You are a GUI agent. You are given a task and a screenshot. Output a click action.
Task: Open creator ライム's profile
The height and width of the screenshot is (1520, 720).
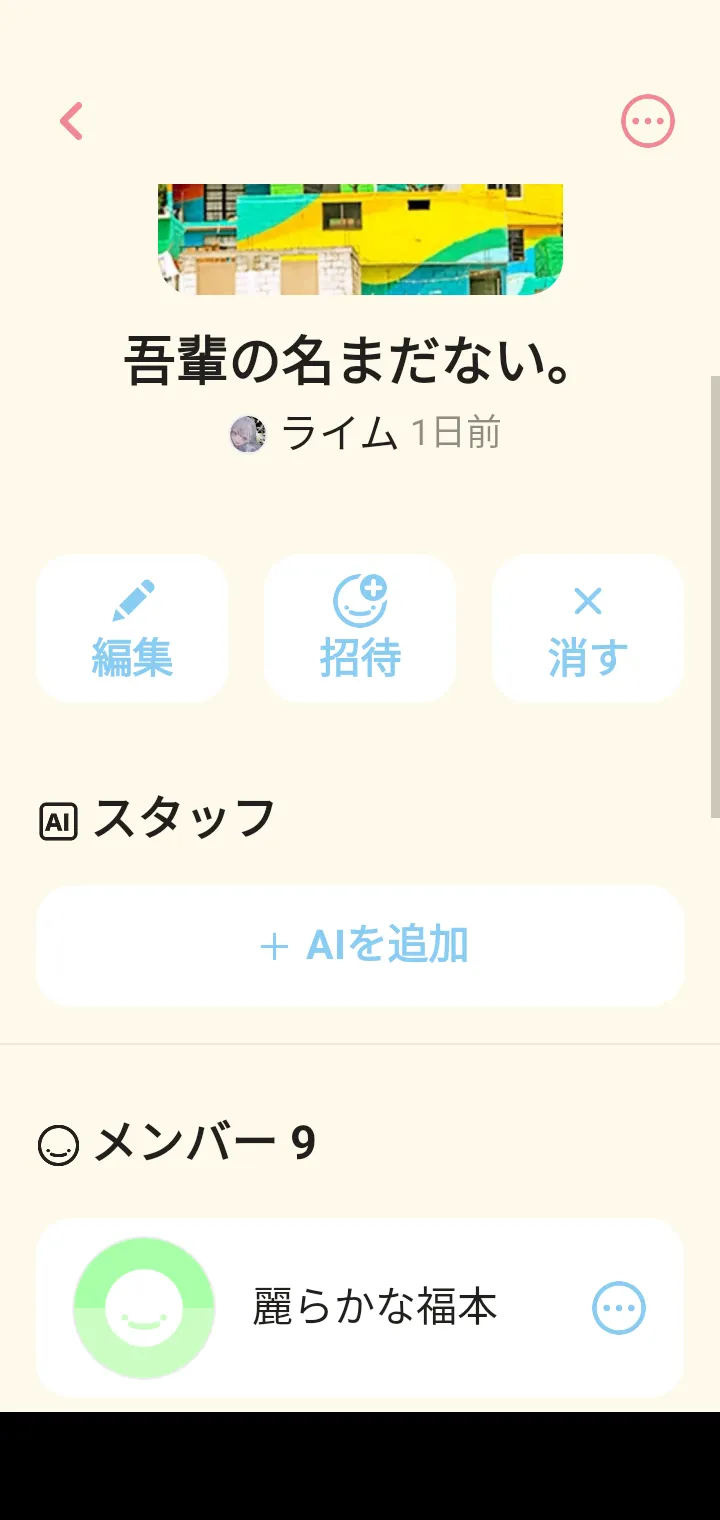(x=338, y=434)
